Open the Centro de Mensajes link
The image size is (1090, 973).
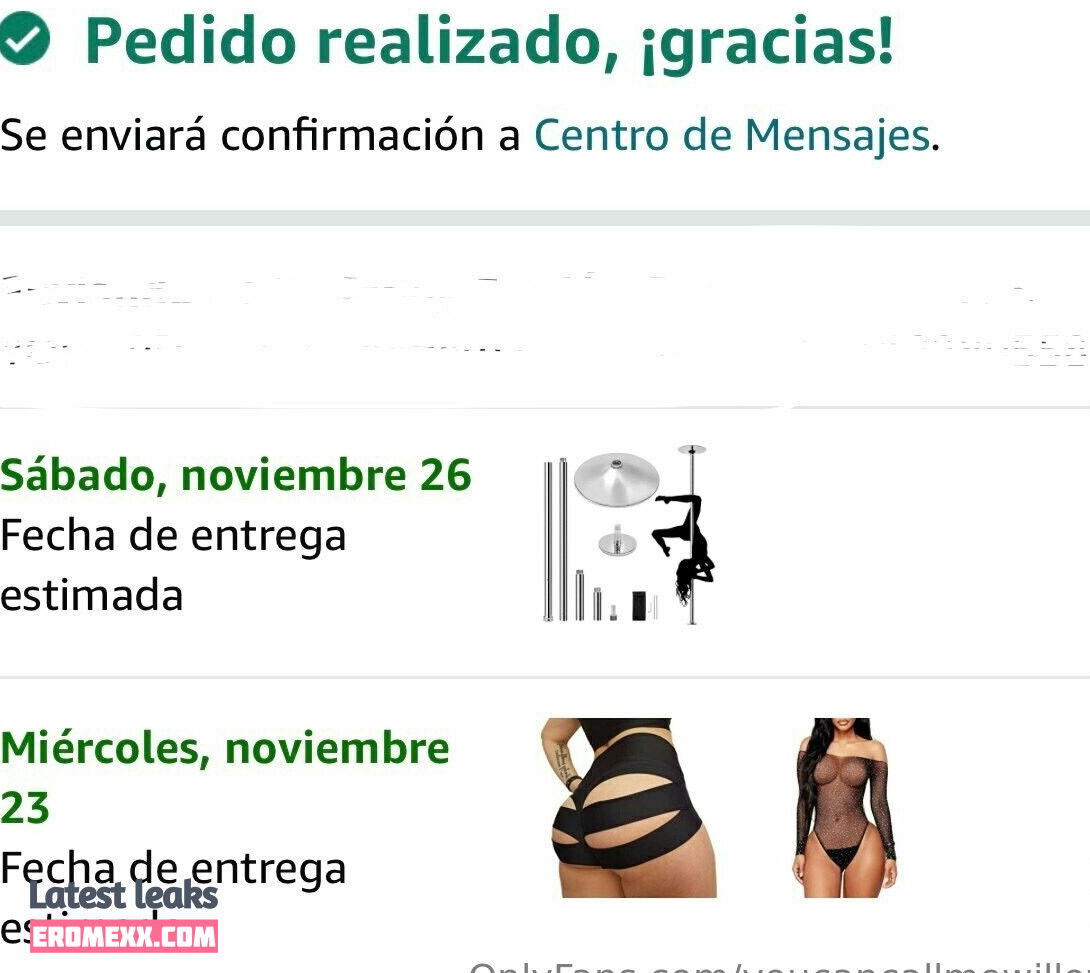pos(731,135)
